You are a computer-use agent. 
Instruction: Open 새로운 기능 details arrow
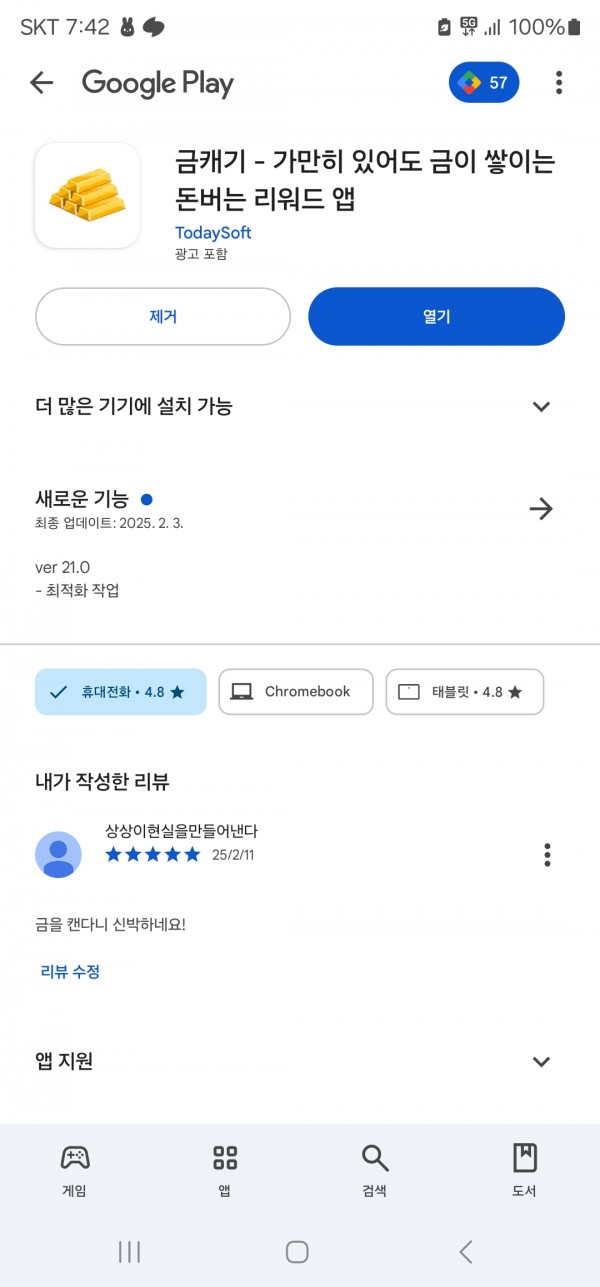tap(541, 509)
